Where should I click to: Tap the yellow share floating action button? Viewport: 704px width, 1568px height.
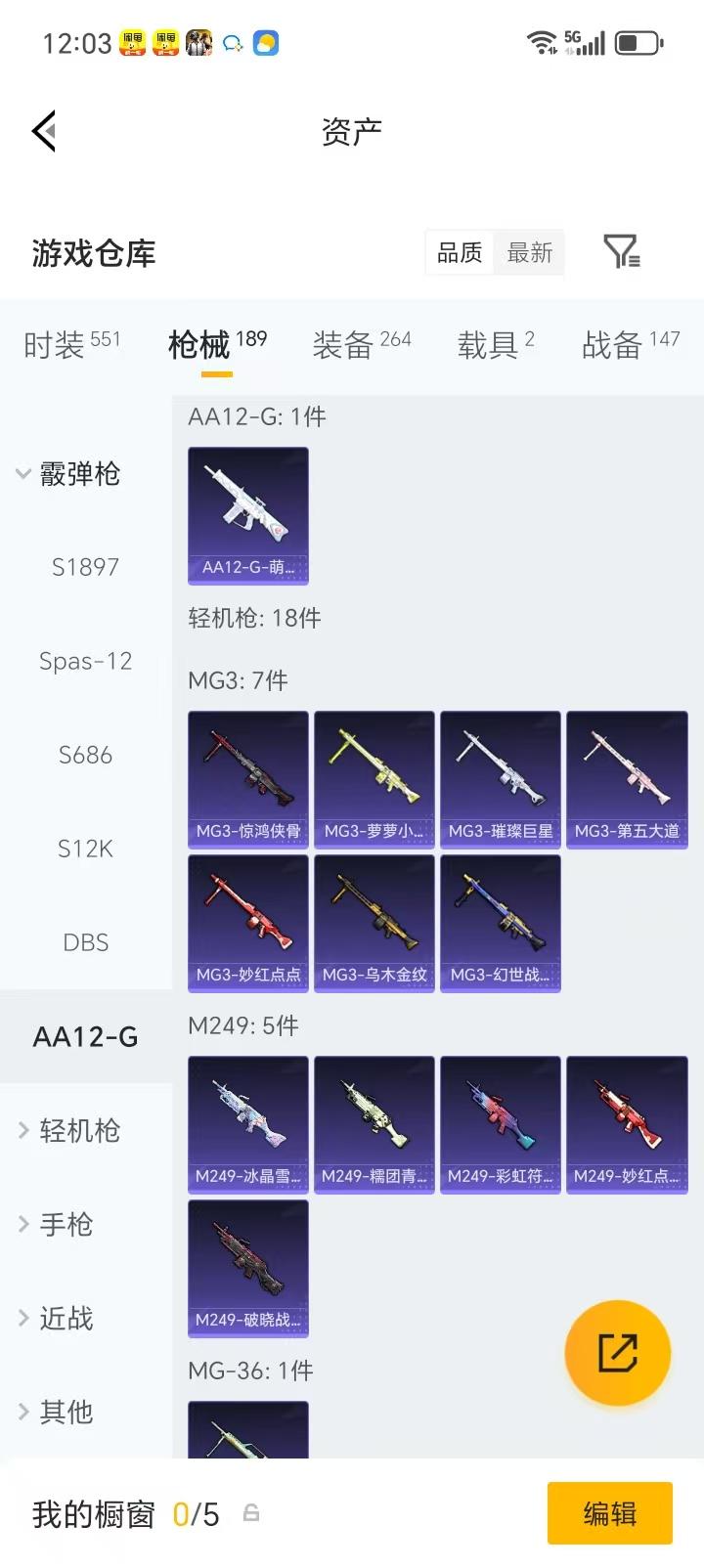pos(618,1352)
